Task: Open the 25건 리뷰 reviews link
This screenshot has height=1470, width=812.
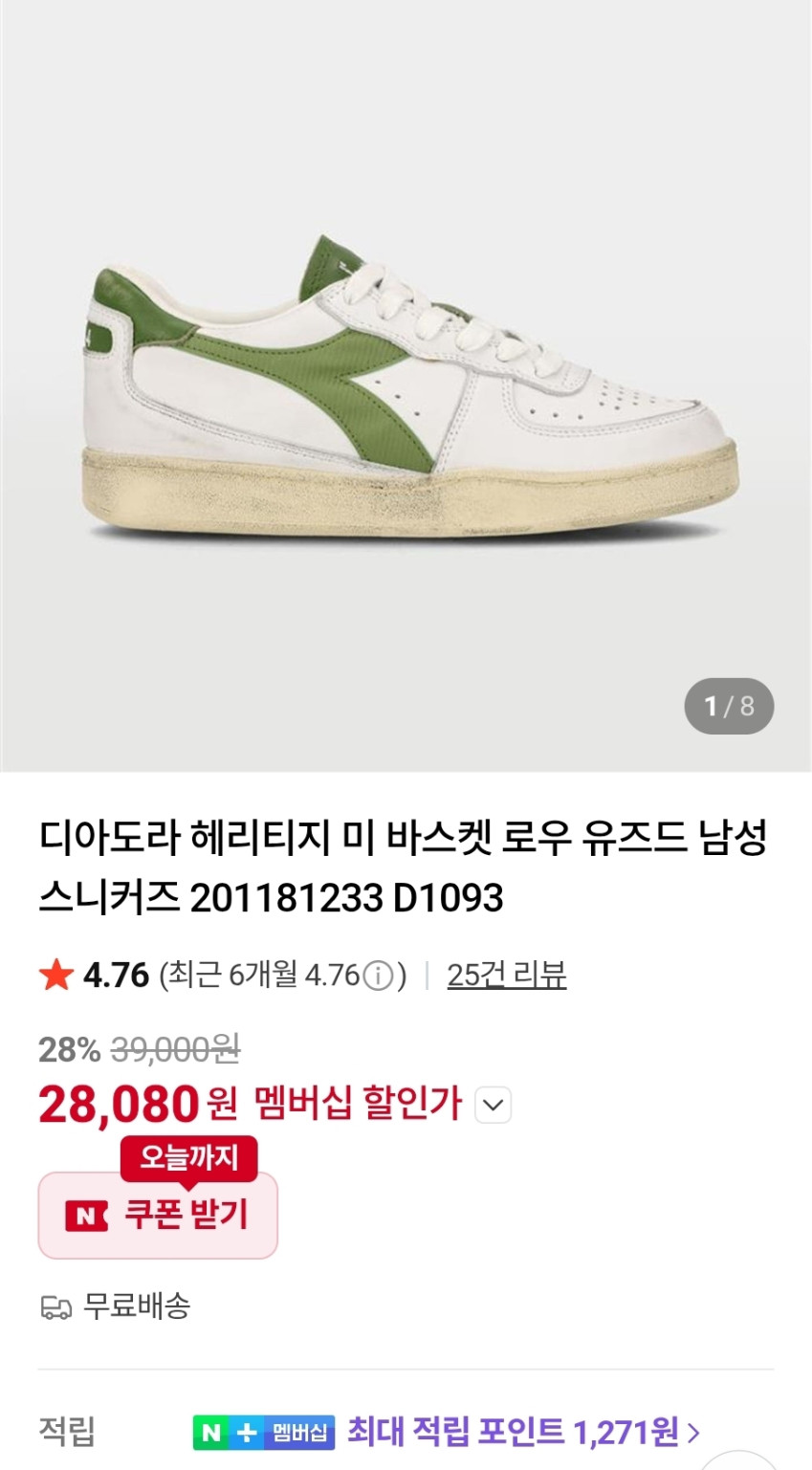Action: 506,975
